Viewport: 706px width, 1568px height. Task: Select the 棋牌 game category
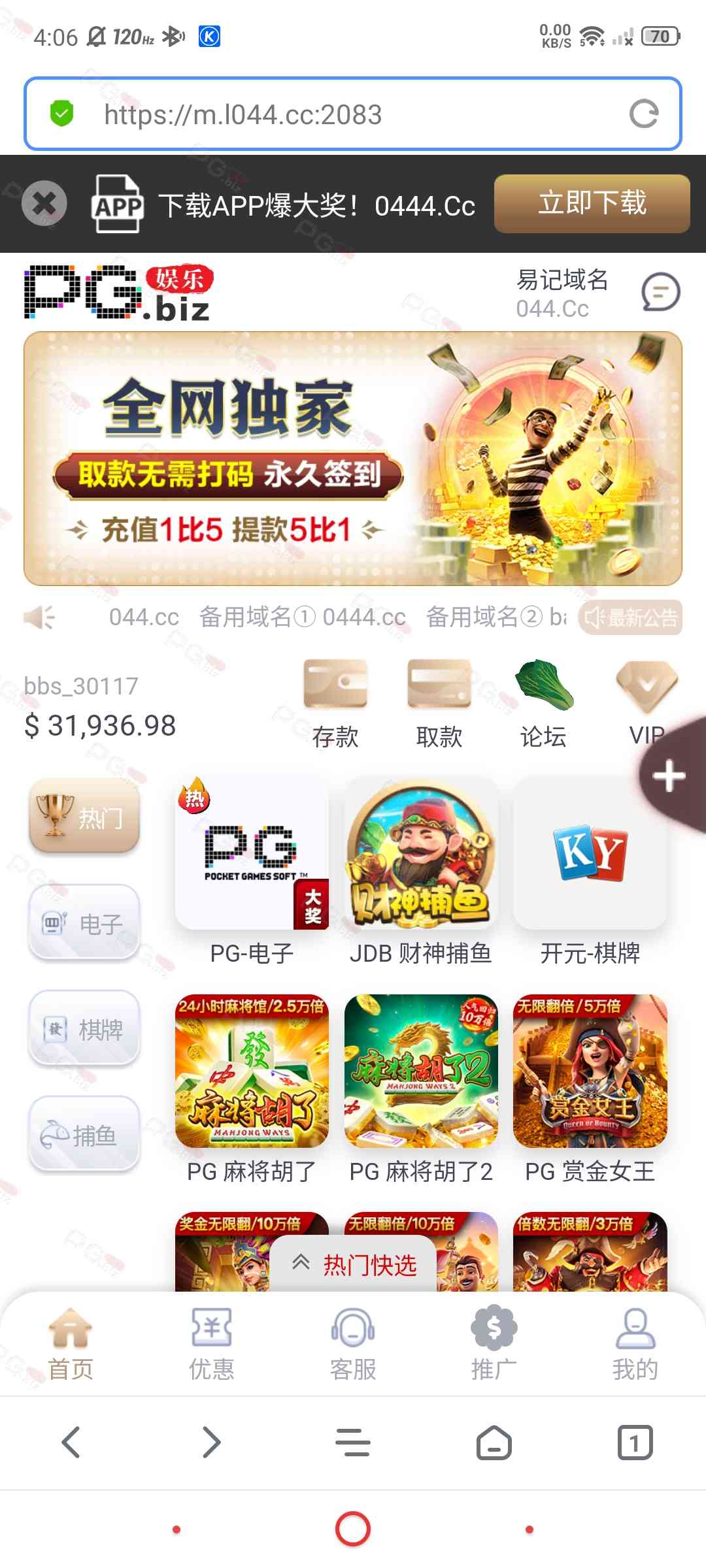[84, 1029]
